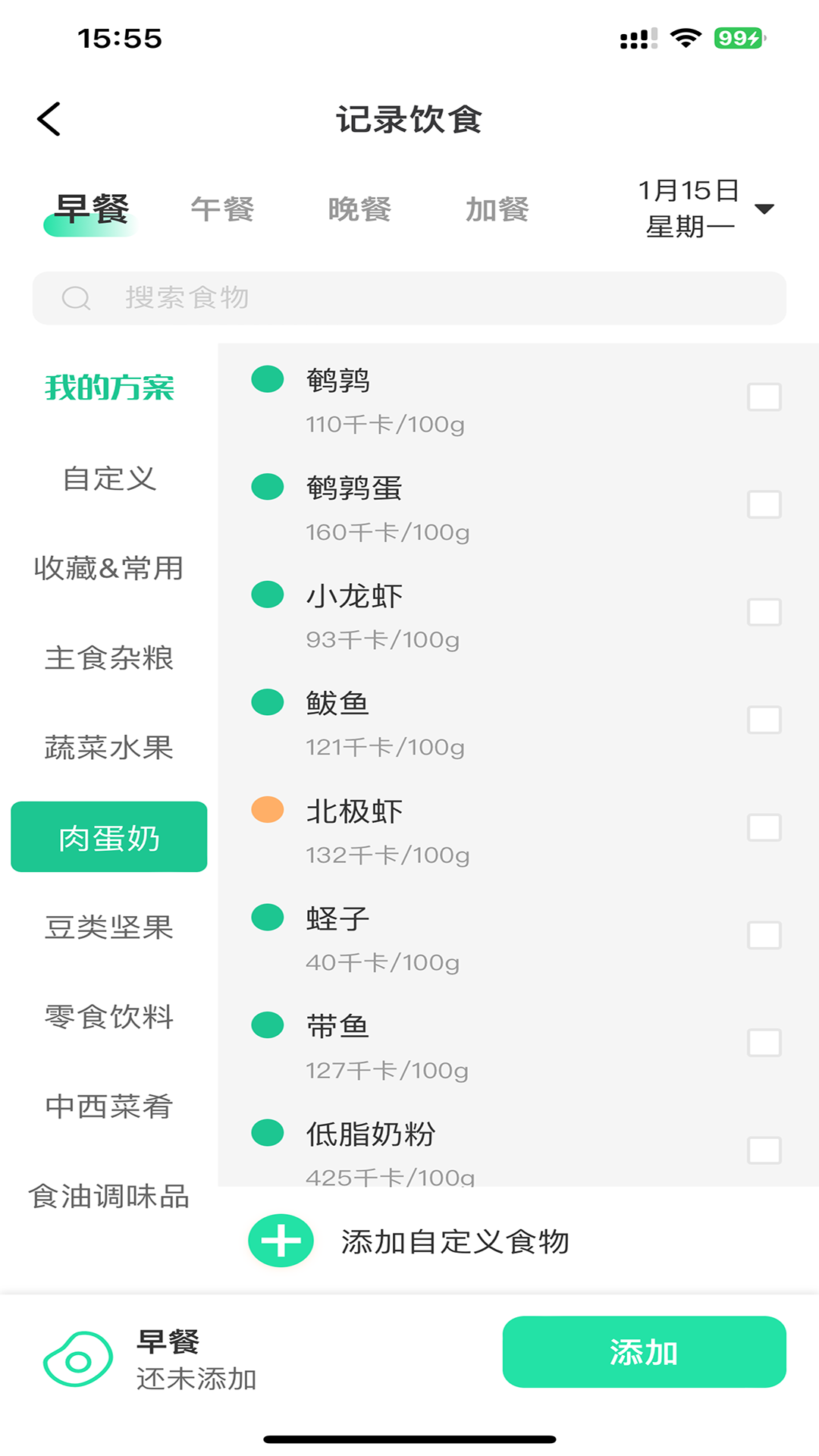Open the 零食饮料 category list
This screenshot has width=819, height=1456.
(x=108, y=1017)
